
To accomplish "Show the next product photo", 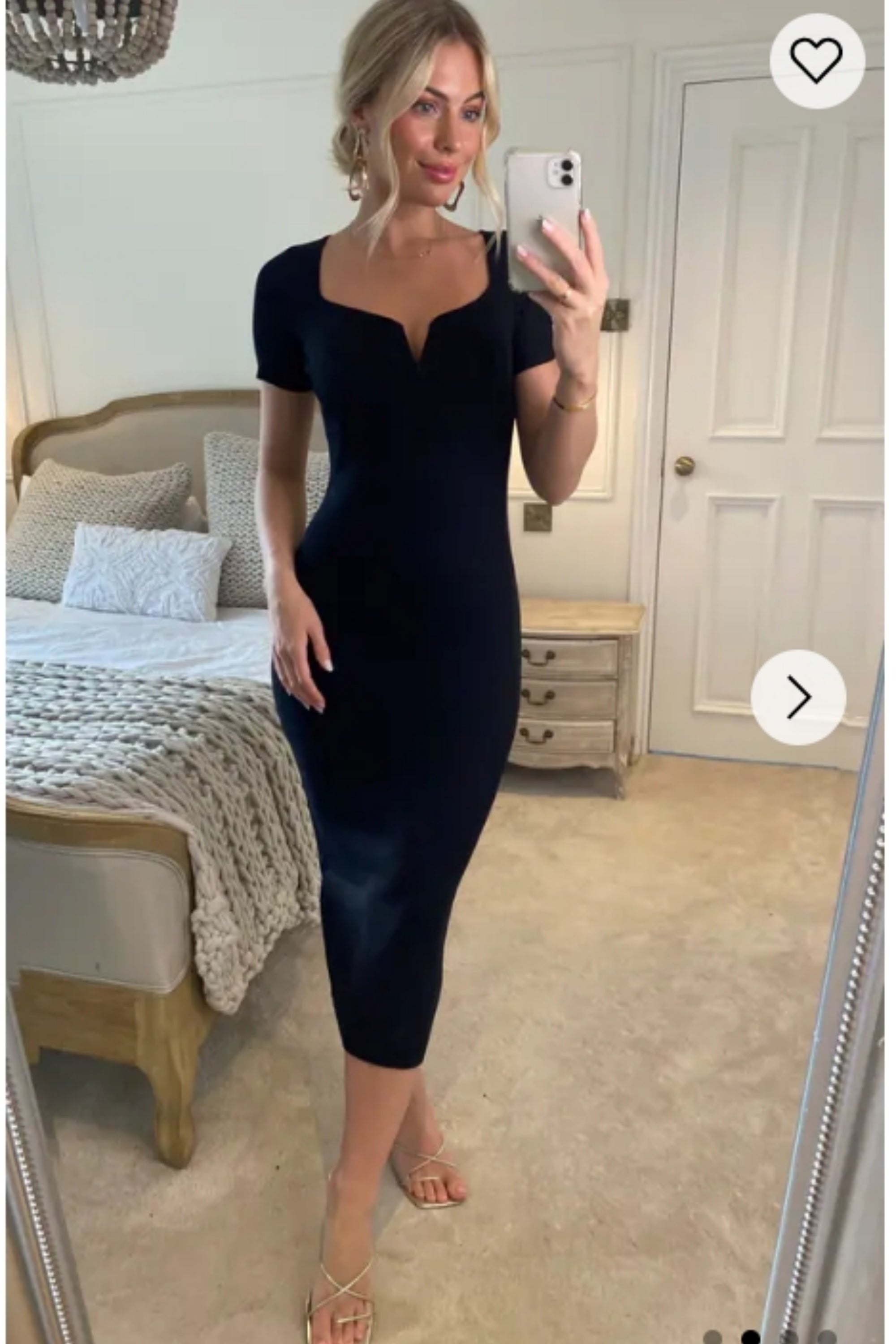I will click(x=798, y=697).
